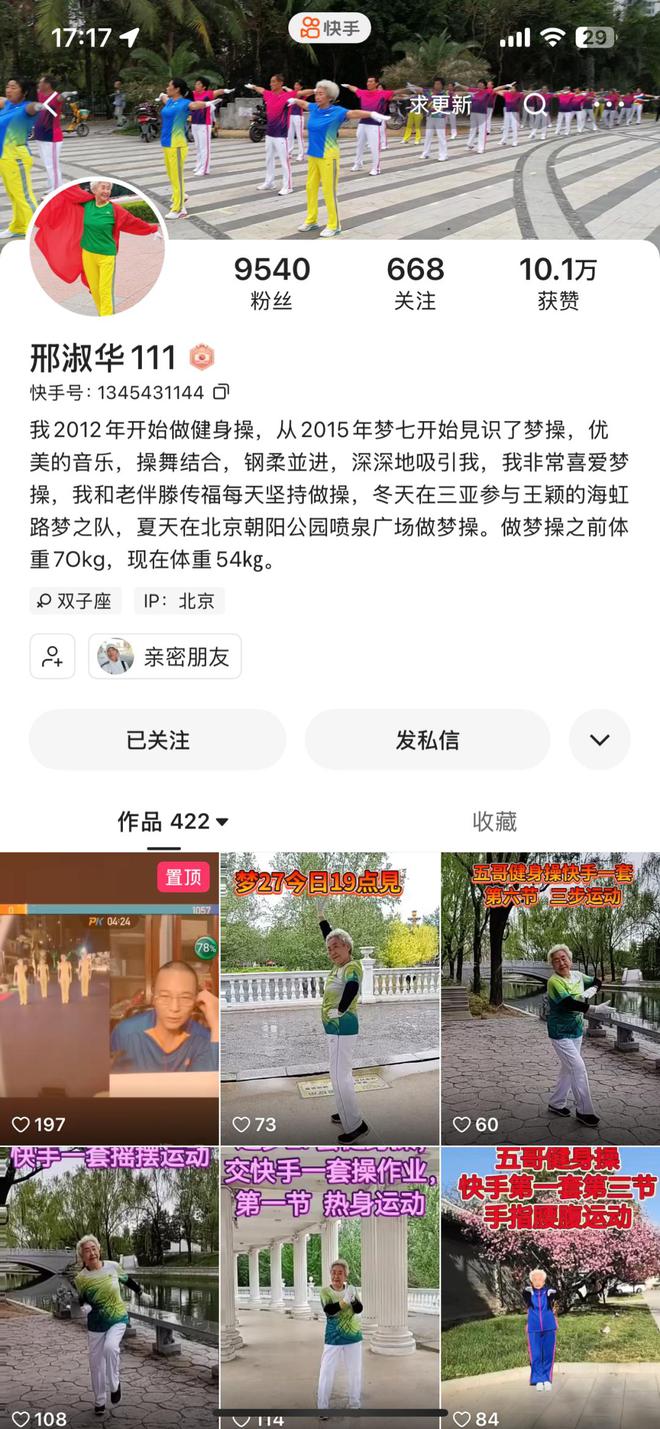Send a private message via 发私信
This screenshot has height=1429, width=660.
[x=427, y=740]
